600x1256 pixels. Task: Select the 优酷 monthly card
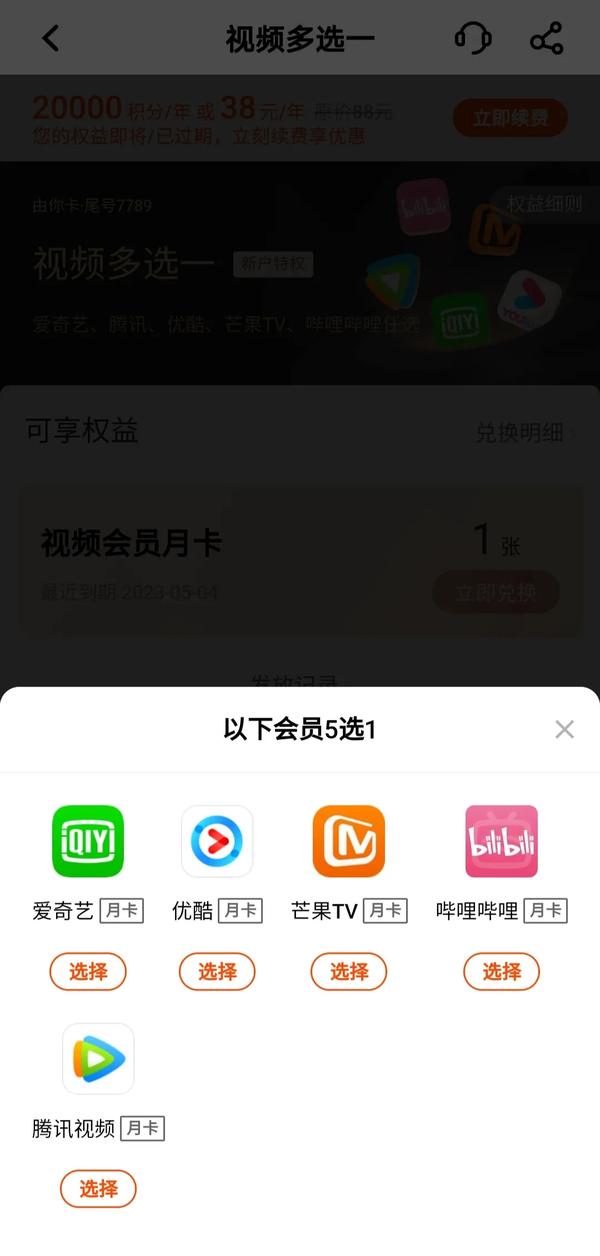(x=217, y=971)
